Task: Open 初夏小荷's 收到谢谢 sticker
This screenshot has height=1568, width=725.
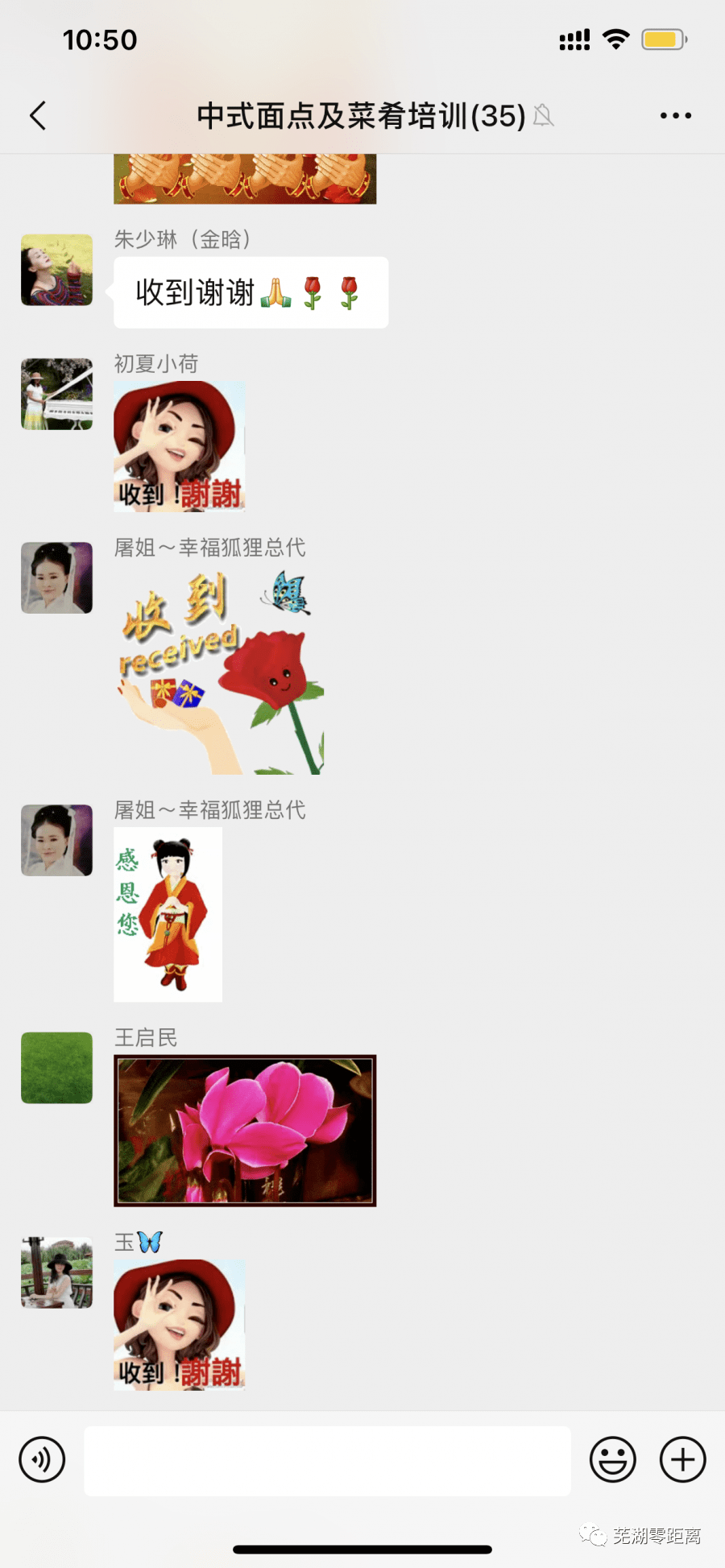Action: [x=179, y=446]
